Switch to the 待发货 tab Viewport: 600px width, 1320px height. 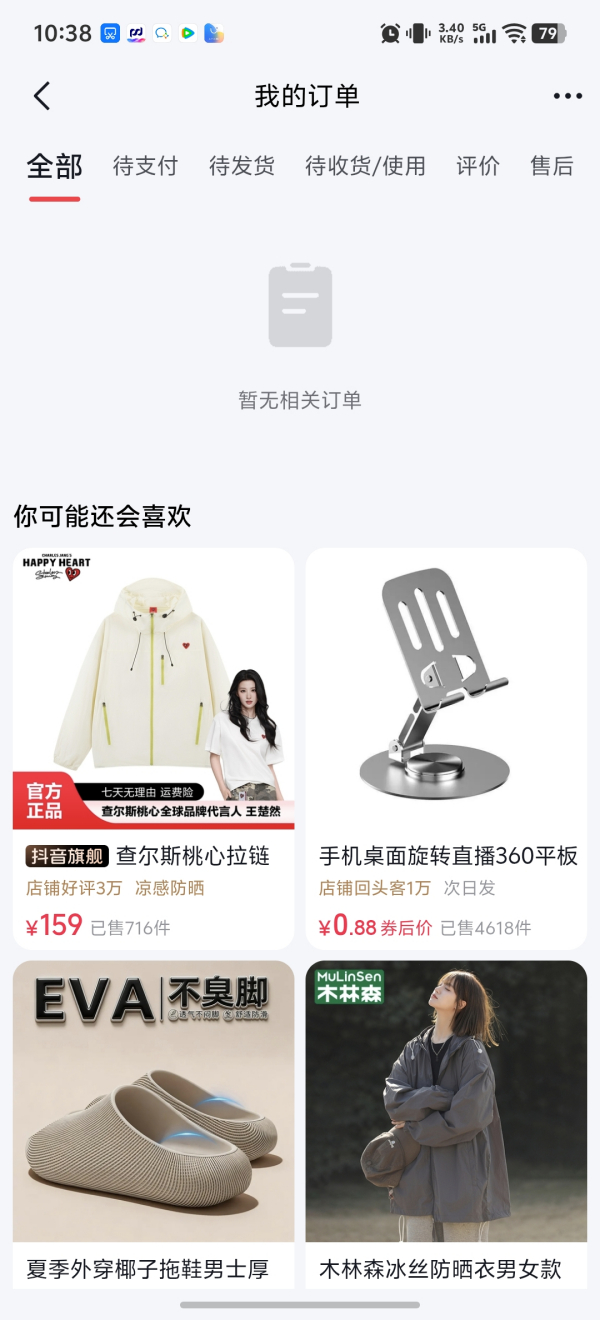point(241,166)
